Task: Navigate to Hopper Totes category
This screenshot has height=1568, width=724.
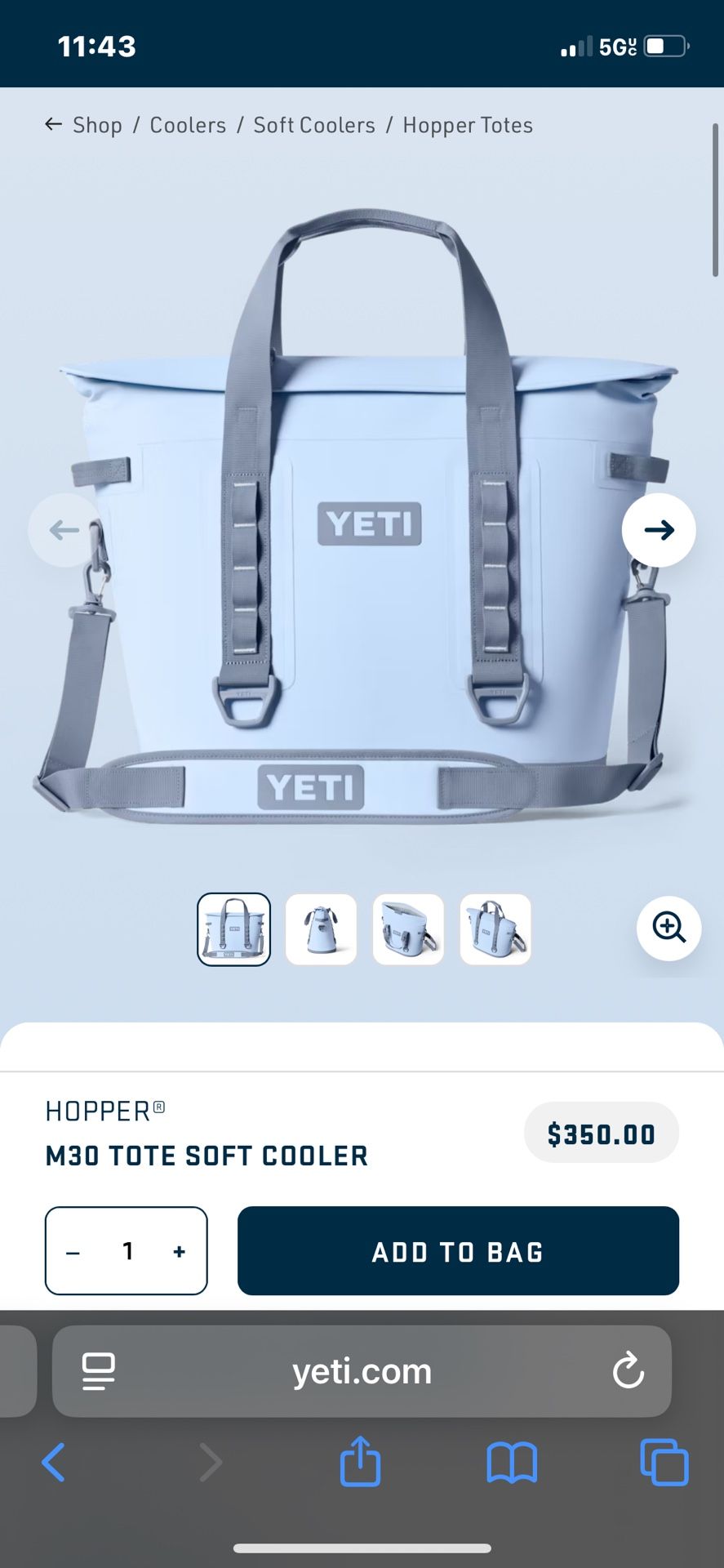Action: click(468, 125)
